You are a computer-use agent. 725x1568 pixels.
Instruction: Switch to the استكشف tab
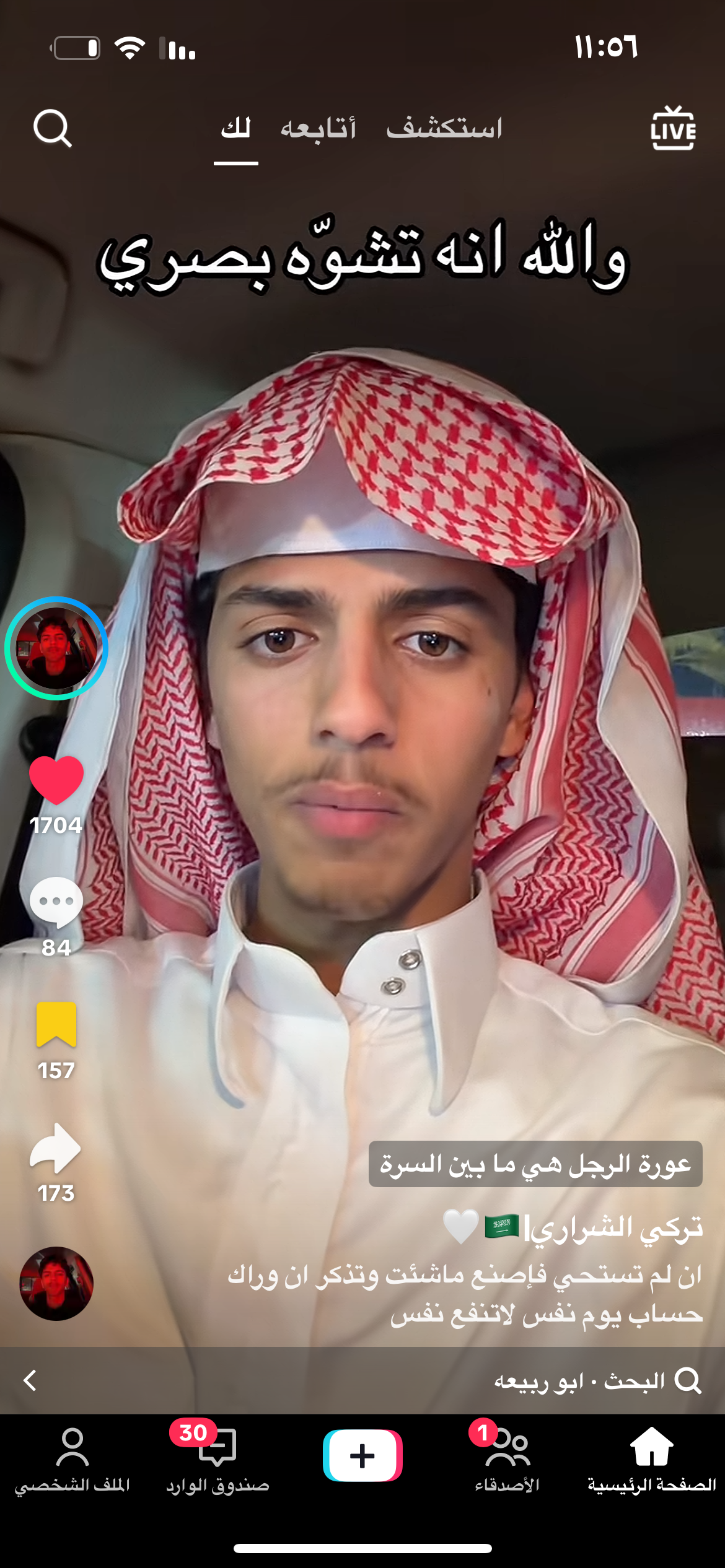pos(444,128)
